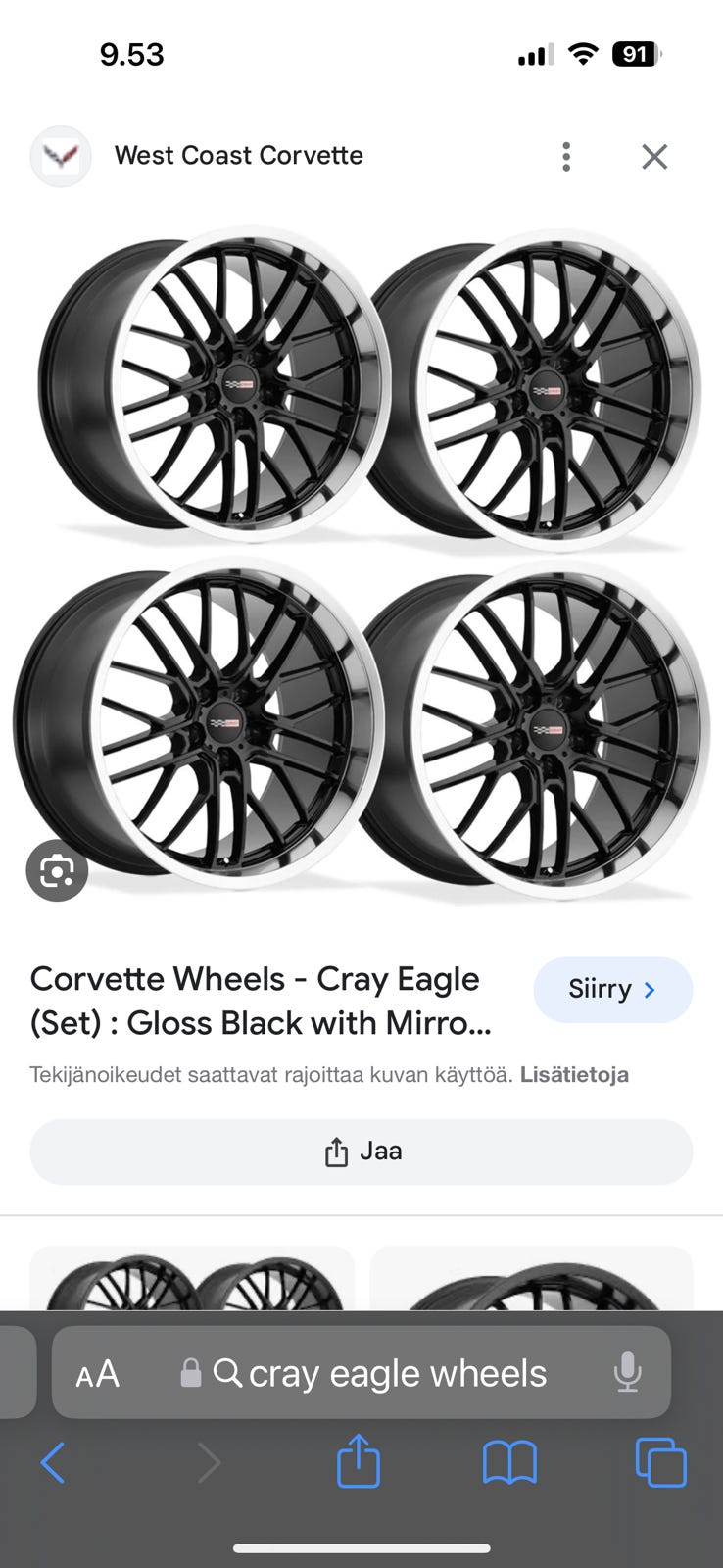Search this image with the lens icon
This screenshot has width=723, height=1568.
click(57, 870)
